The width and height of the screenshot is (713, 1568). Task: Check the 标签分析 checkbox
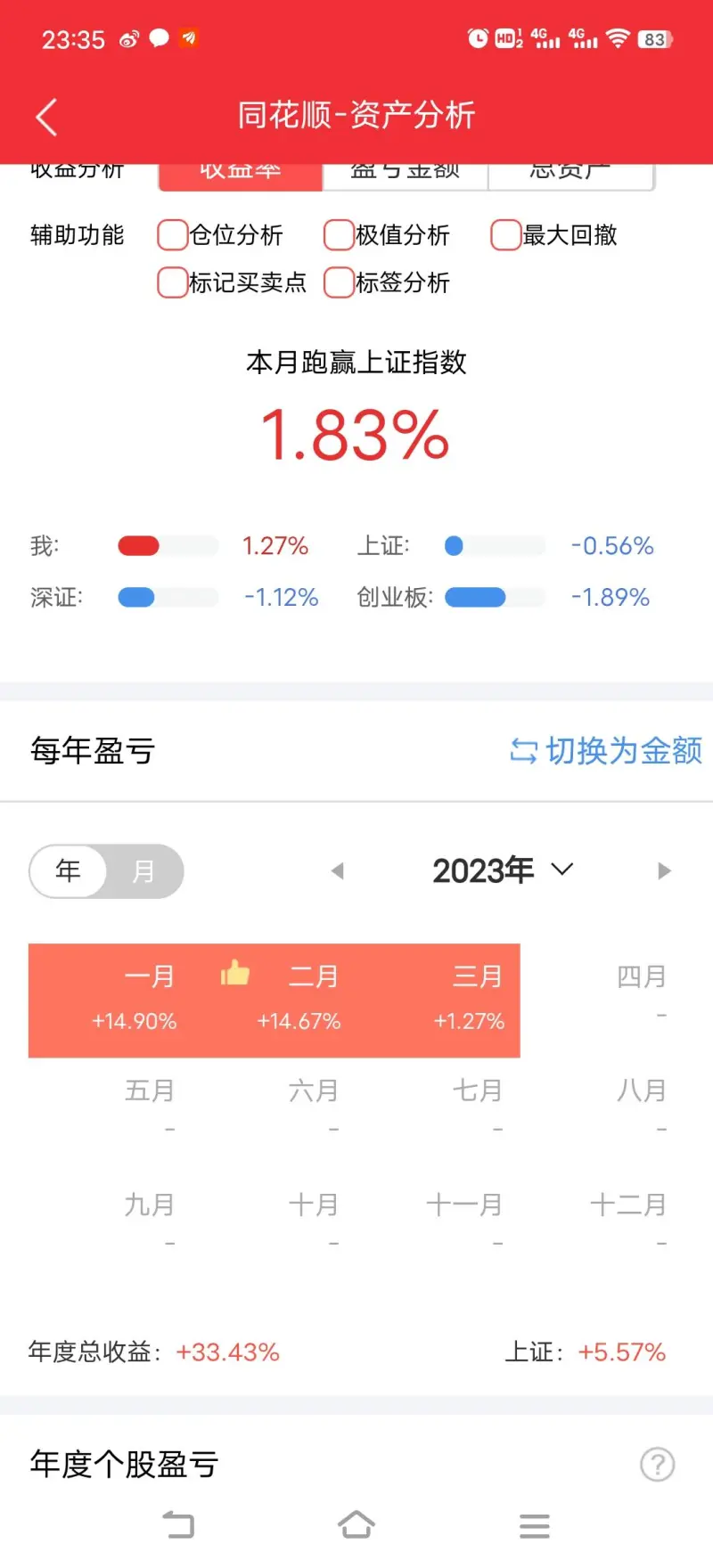tap(339, 282)
